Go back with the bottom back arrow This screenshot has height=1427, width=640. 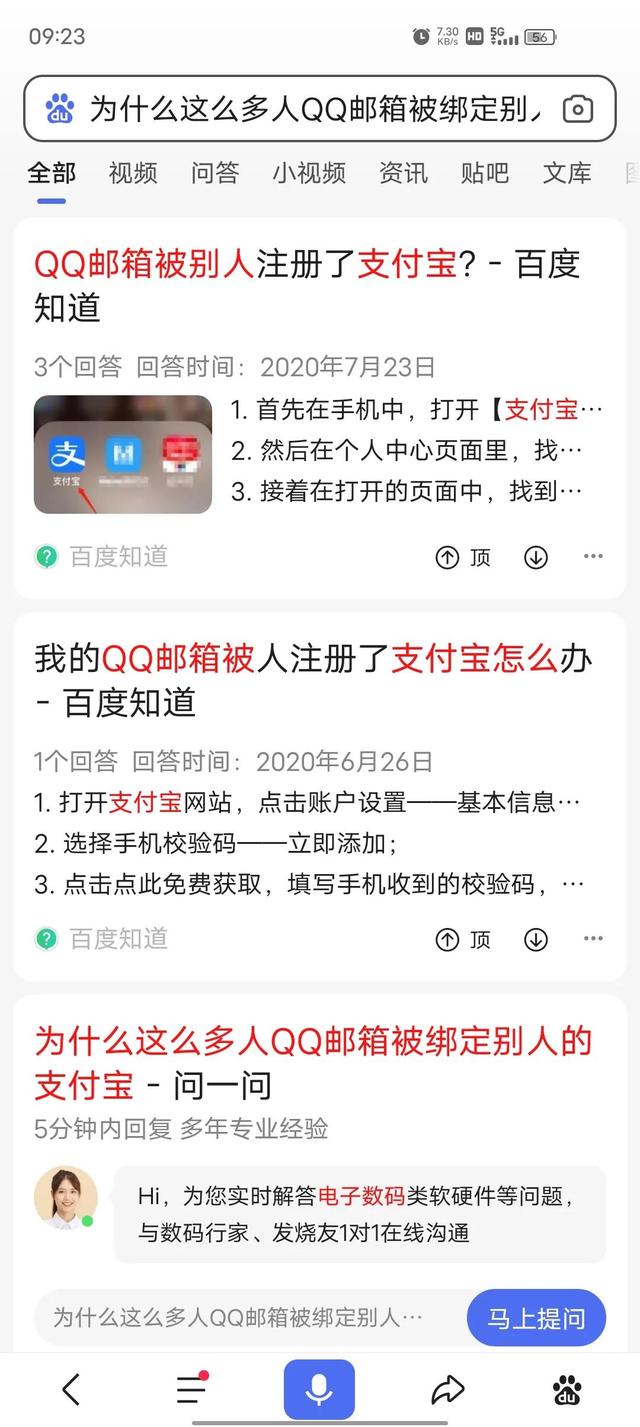(71, 1389)
